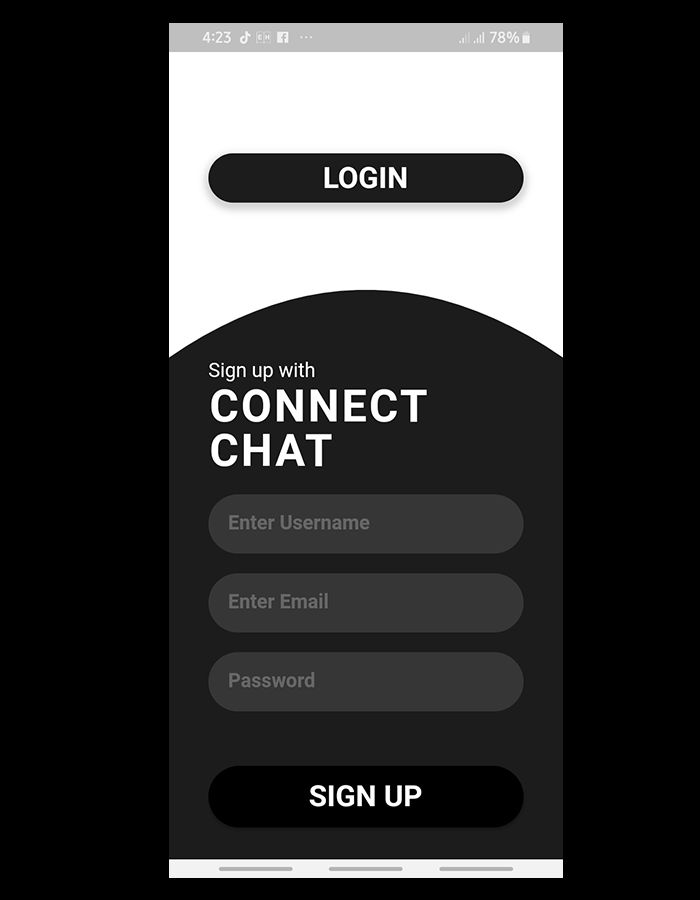
Task: Submit with the SIGN UP button
Action: pyautogui.click(x=365, y=796)
